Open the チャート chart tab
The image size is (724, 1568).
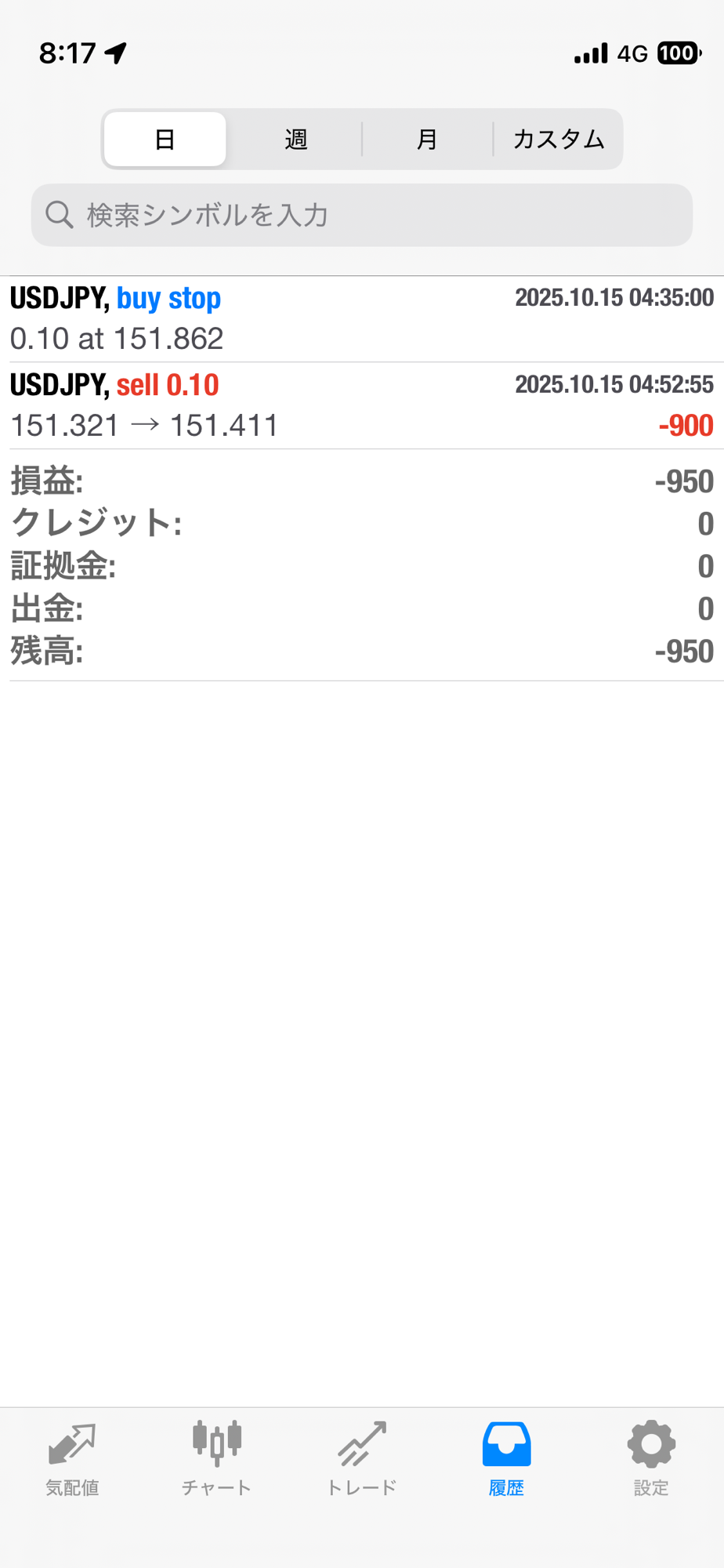(x=217, y=1459)
